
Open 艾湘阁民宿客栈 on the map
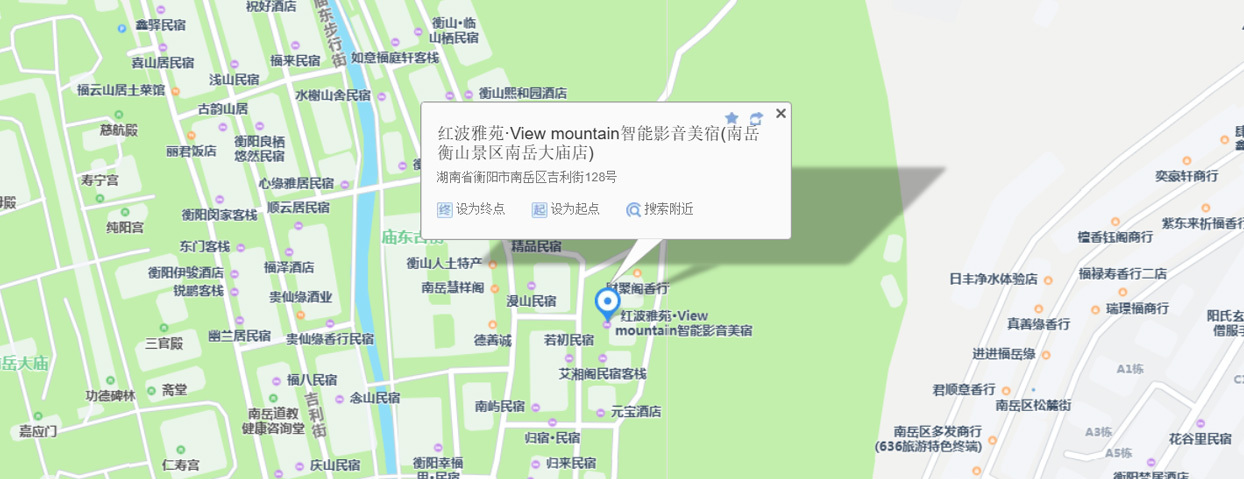pyautogui.click(x=602, y=374)
